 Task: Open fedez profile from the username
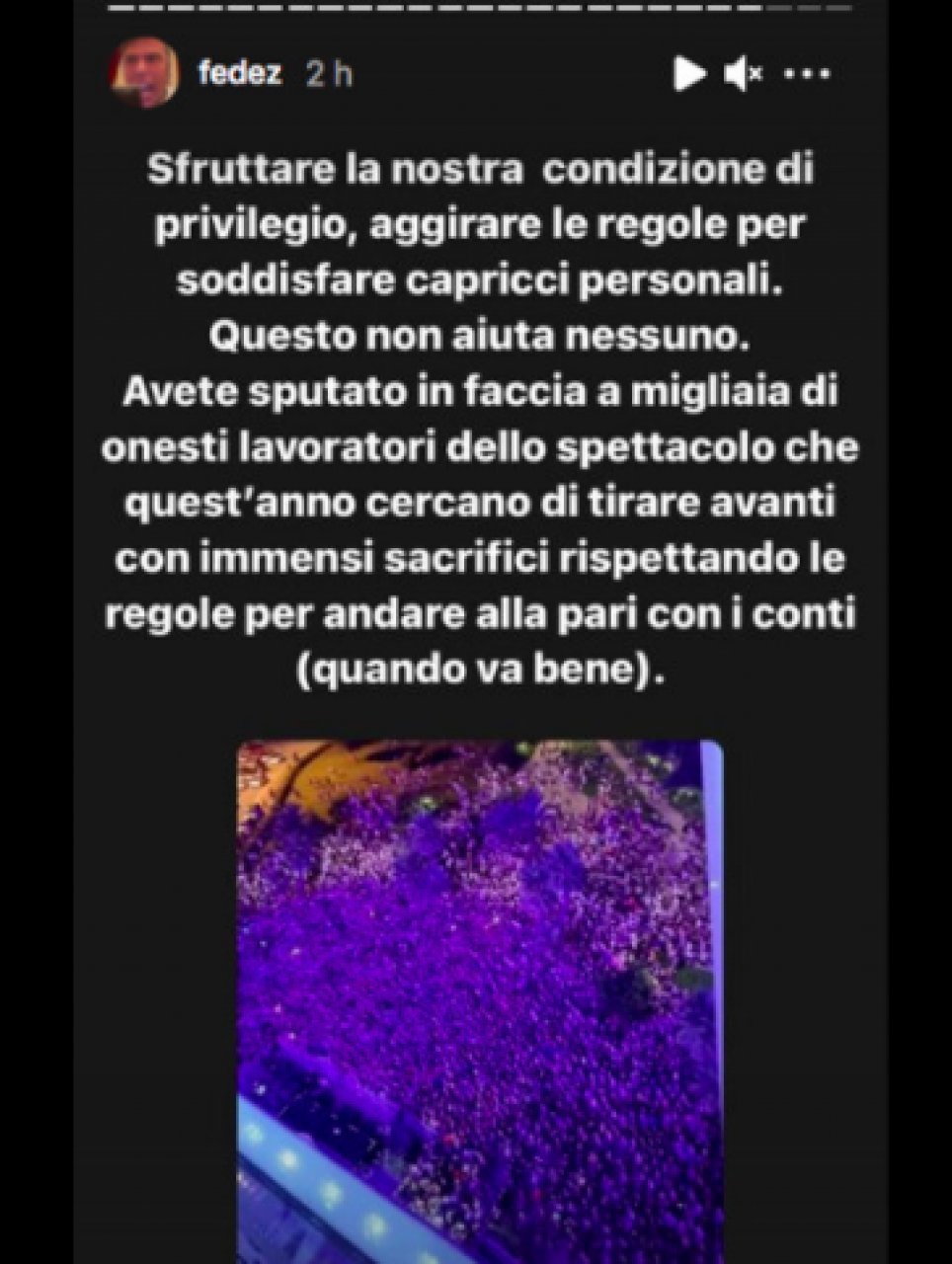click(x=240, y=74)
